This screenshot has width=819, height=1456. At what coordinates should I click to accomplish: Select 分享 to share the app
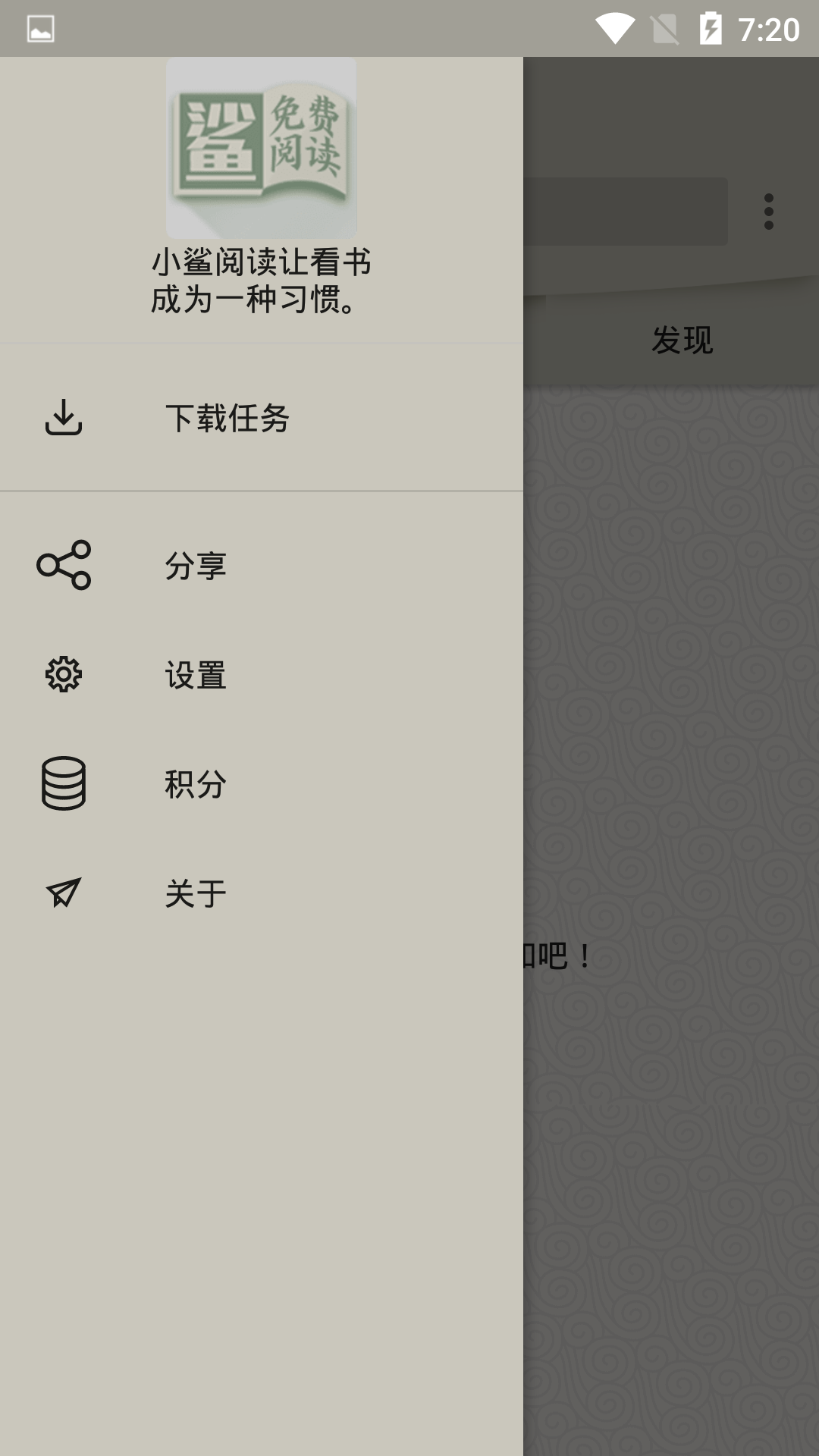coord(196,566)
